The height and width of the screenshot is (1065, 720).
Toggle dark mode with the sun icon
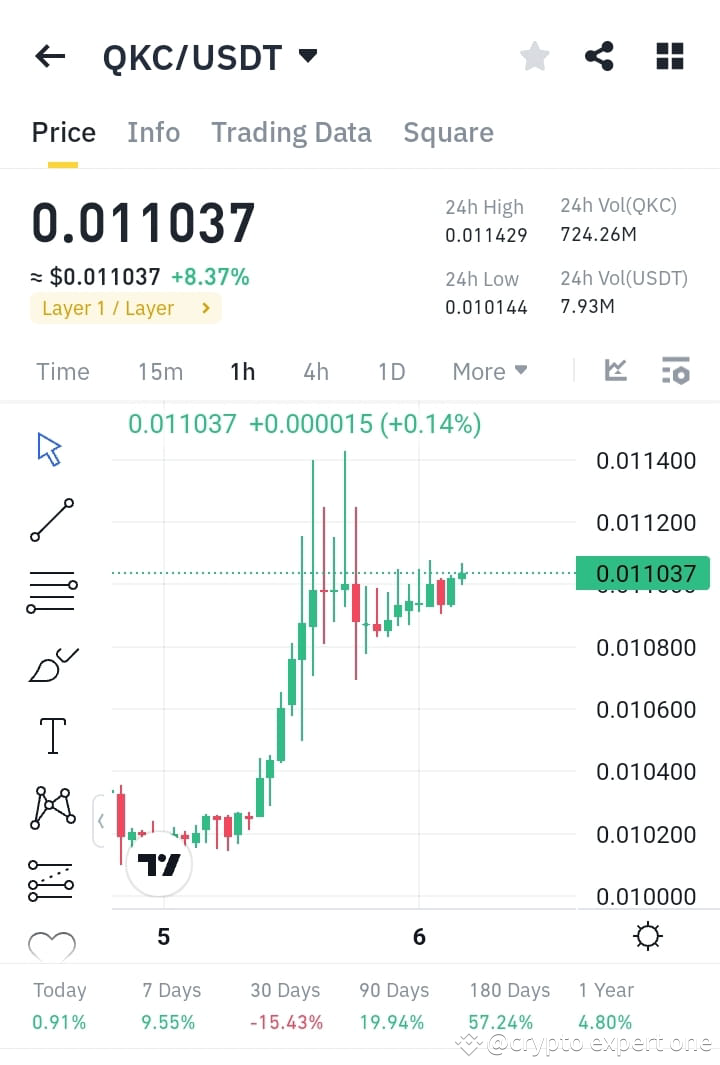pyautogui.click(x=647, y=935)
